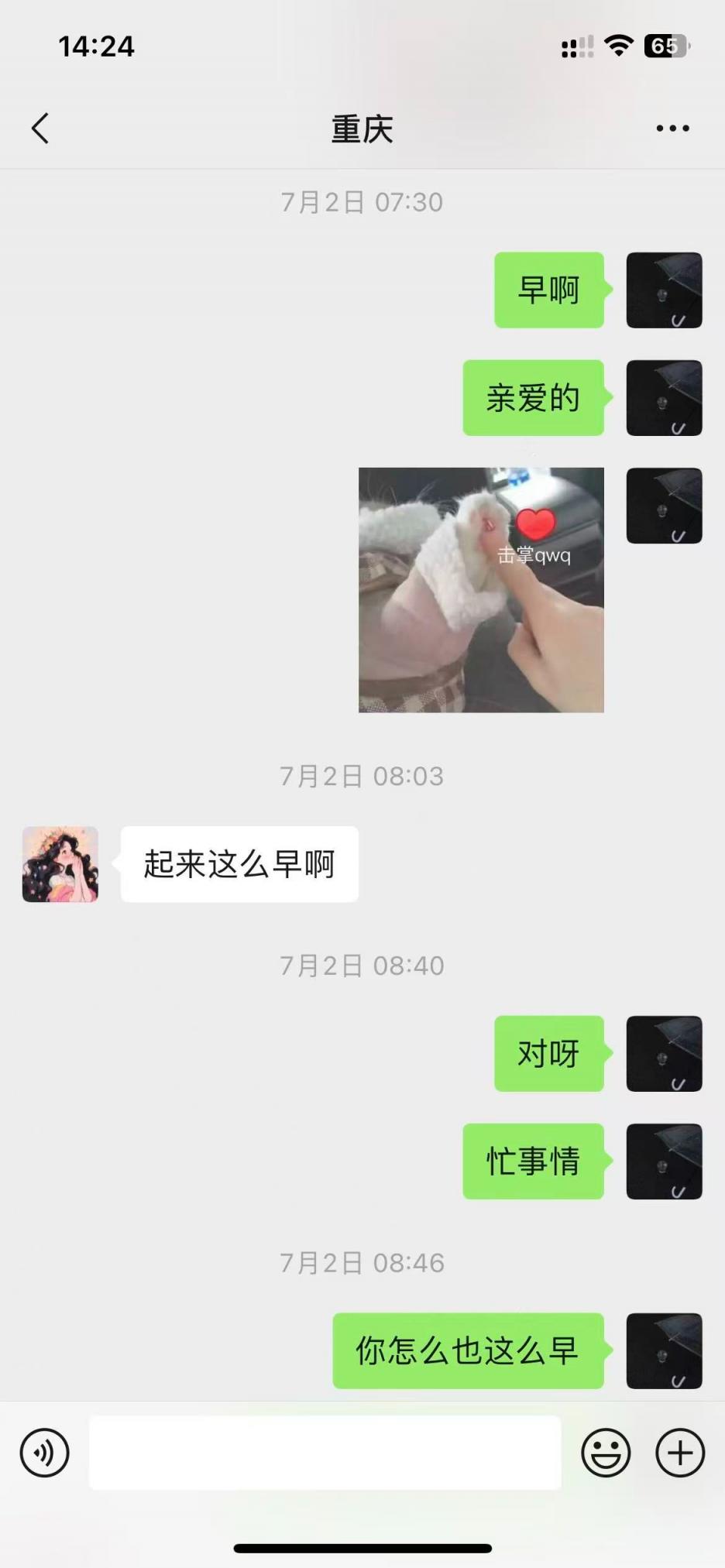Image resolution: width=725 pixels, height=1568 pixels.
Task: View the 击掌qwq cat paw image
Action: [x=481, y=590]
